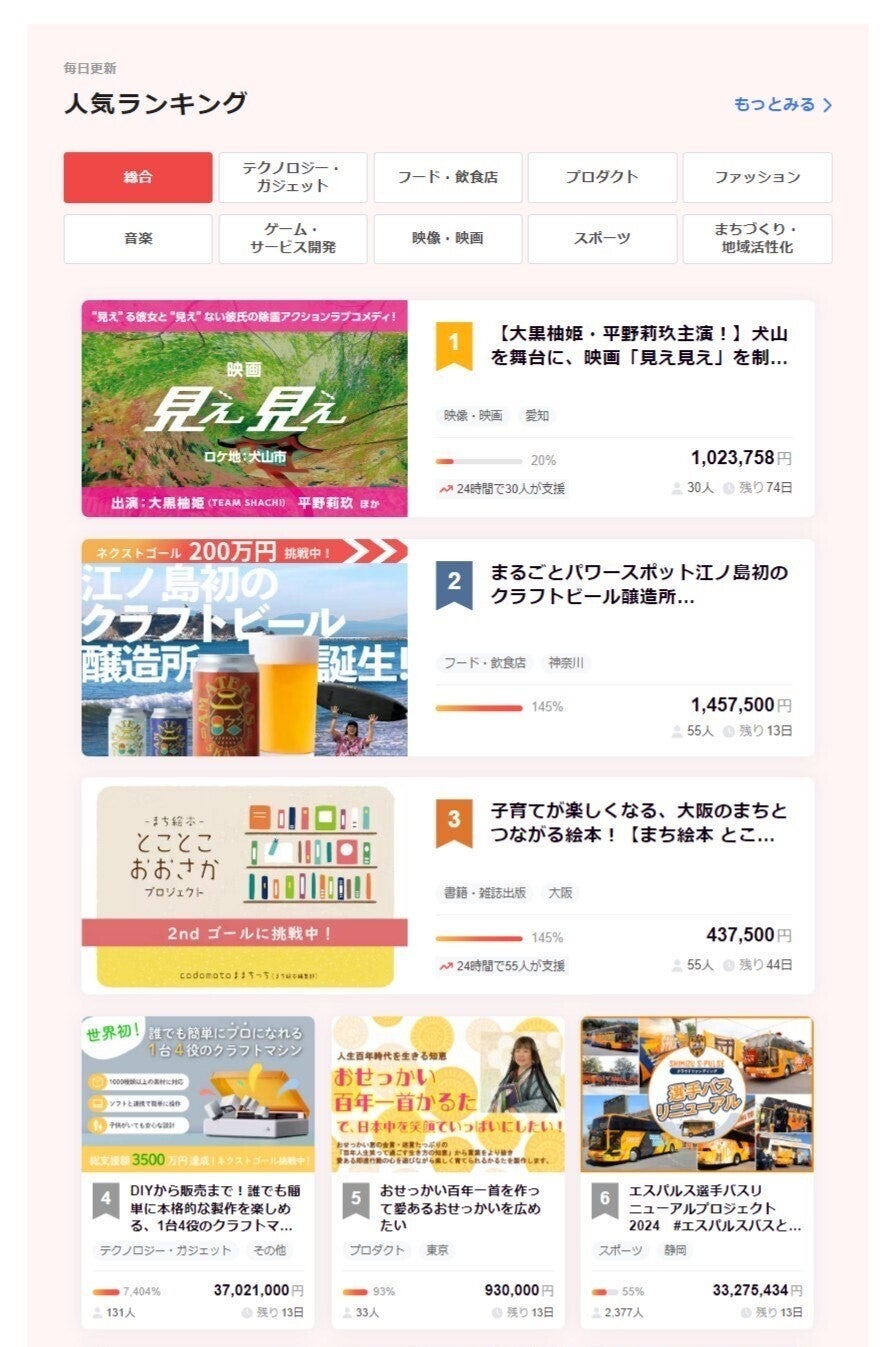Open rank 1 project 映画「見え見え」
This screenshot has height=1347, width=895.
(638, 346)
